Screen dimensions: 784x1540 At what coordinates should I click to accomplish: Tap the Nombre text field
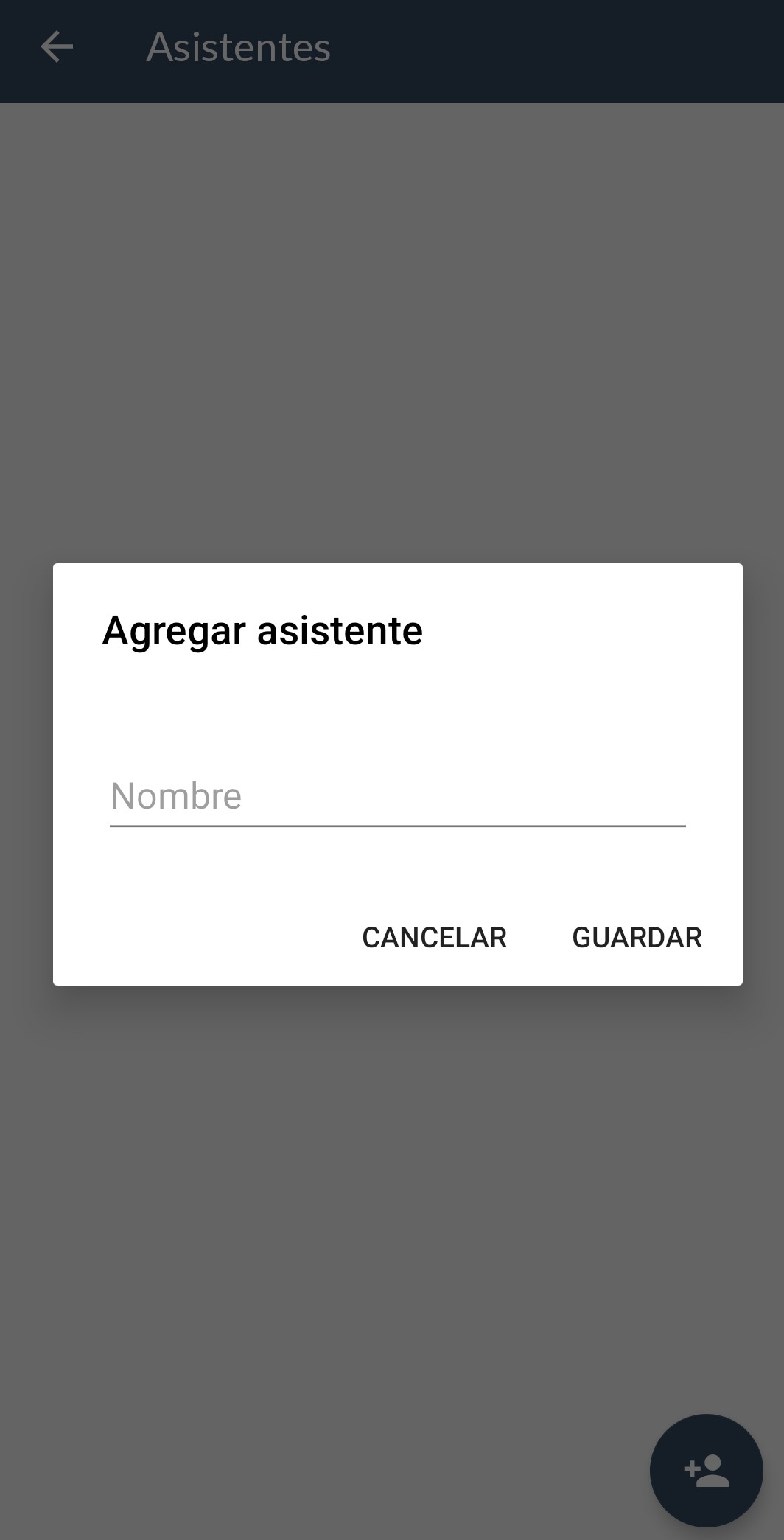pos(397,798)
